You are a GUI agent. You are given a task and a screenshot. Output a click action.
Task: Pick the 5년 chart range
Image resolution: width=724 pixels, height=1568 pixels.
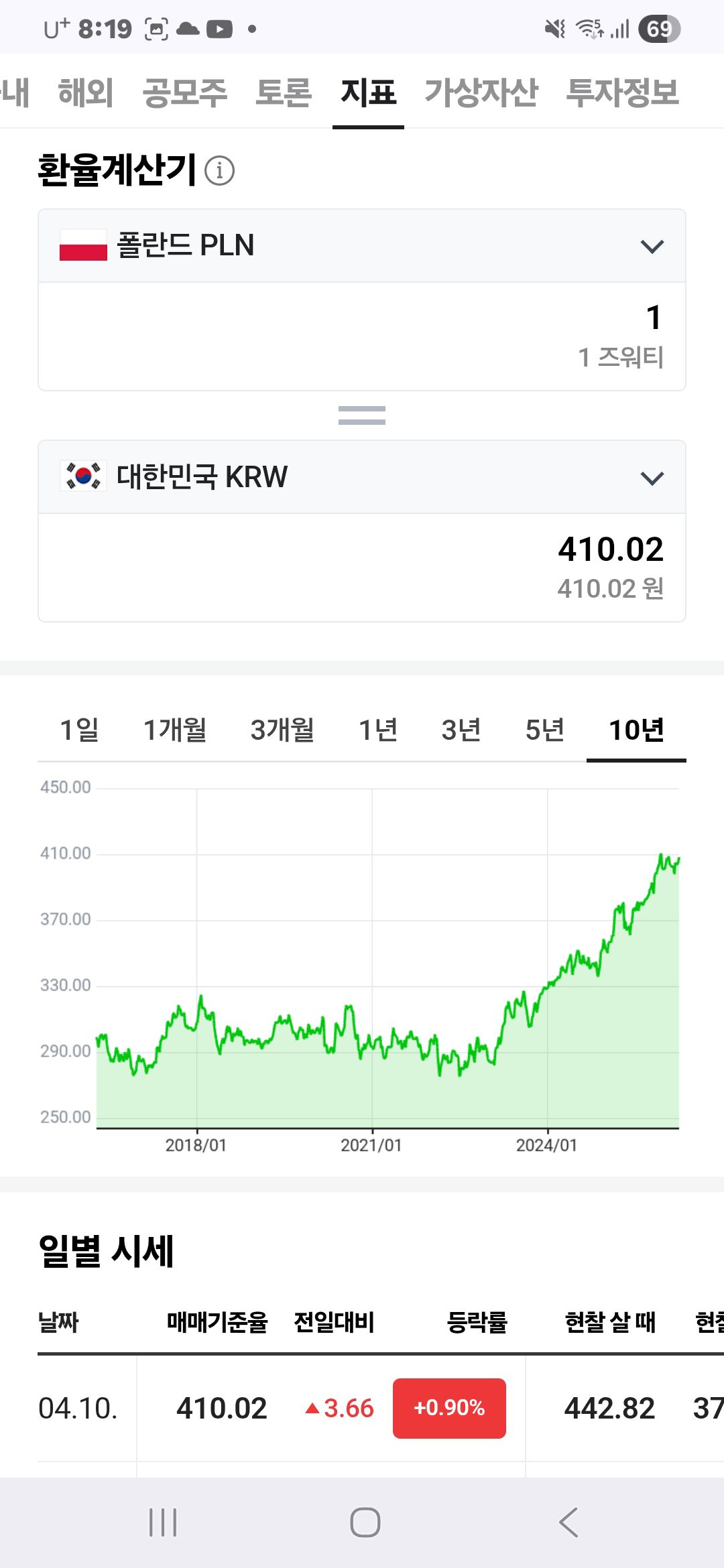pyautogui.click(x=545, y=730)
